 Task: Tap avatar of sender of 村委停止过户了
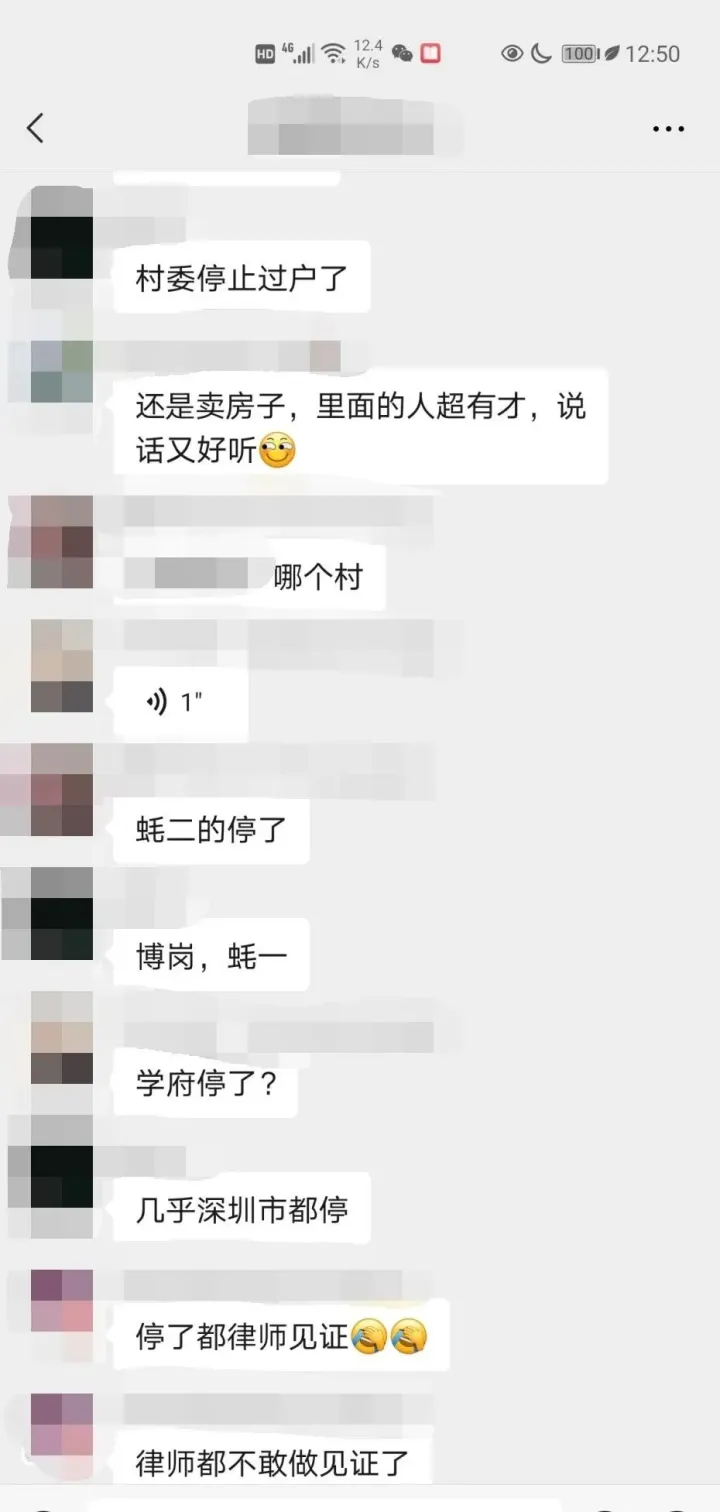[61, 233]
